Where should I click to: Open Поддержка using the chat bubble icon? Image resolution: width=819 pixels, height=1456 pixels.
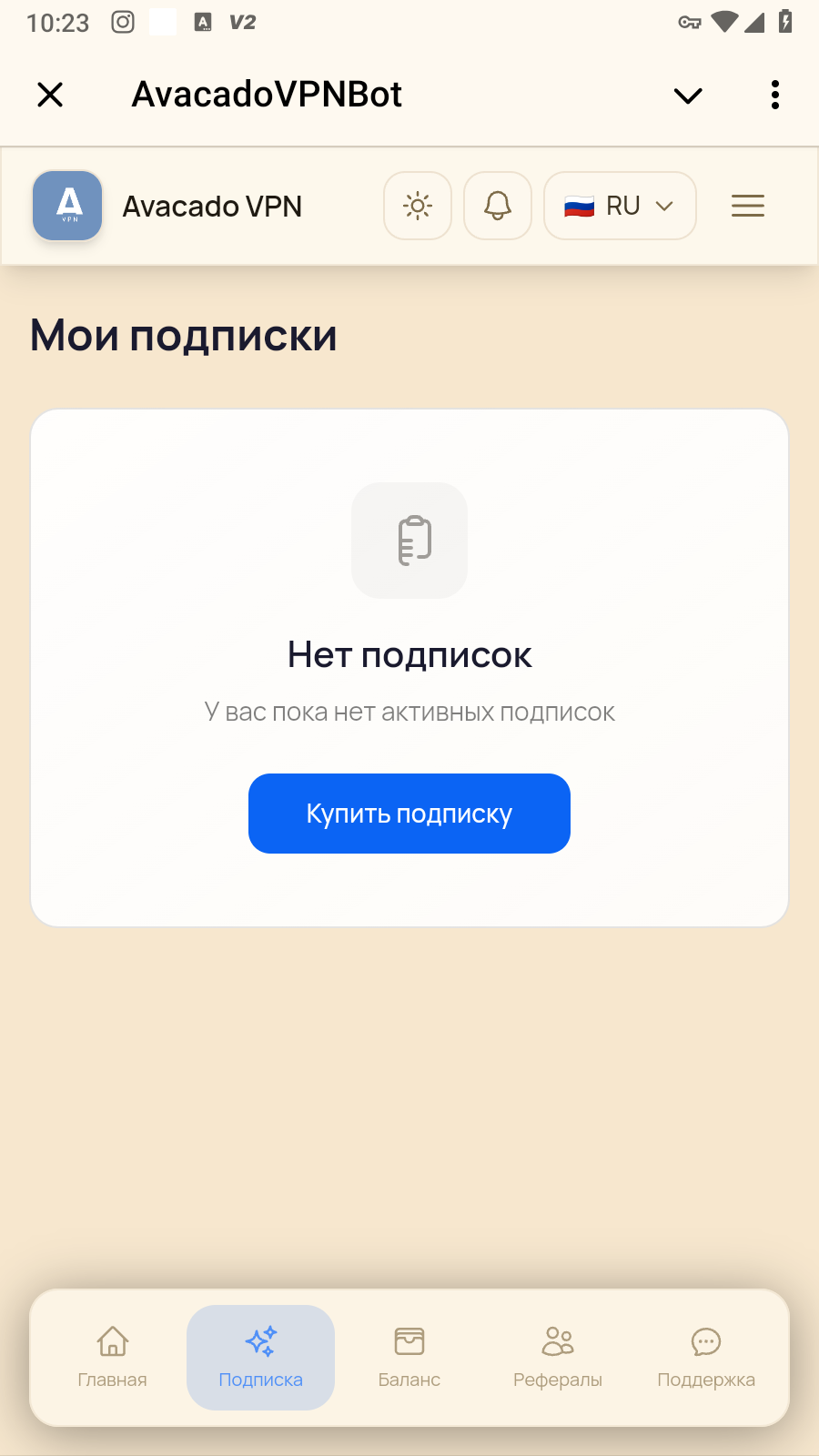705,1356
